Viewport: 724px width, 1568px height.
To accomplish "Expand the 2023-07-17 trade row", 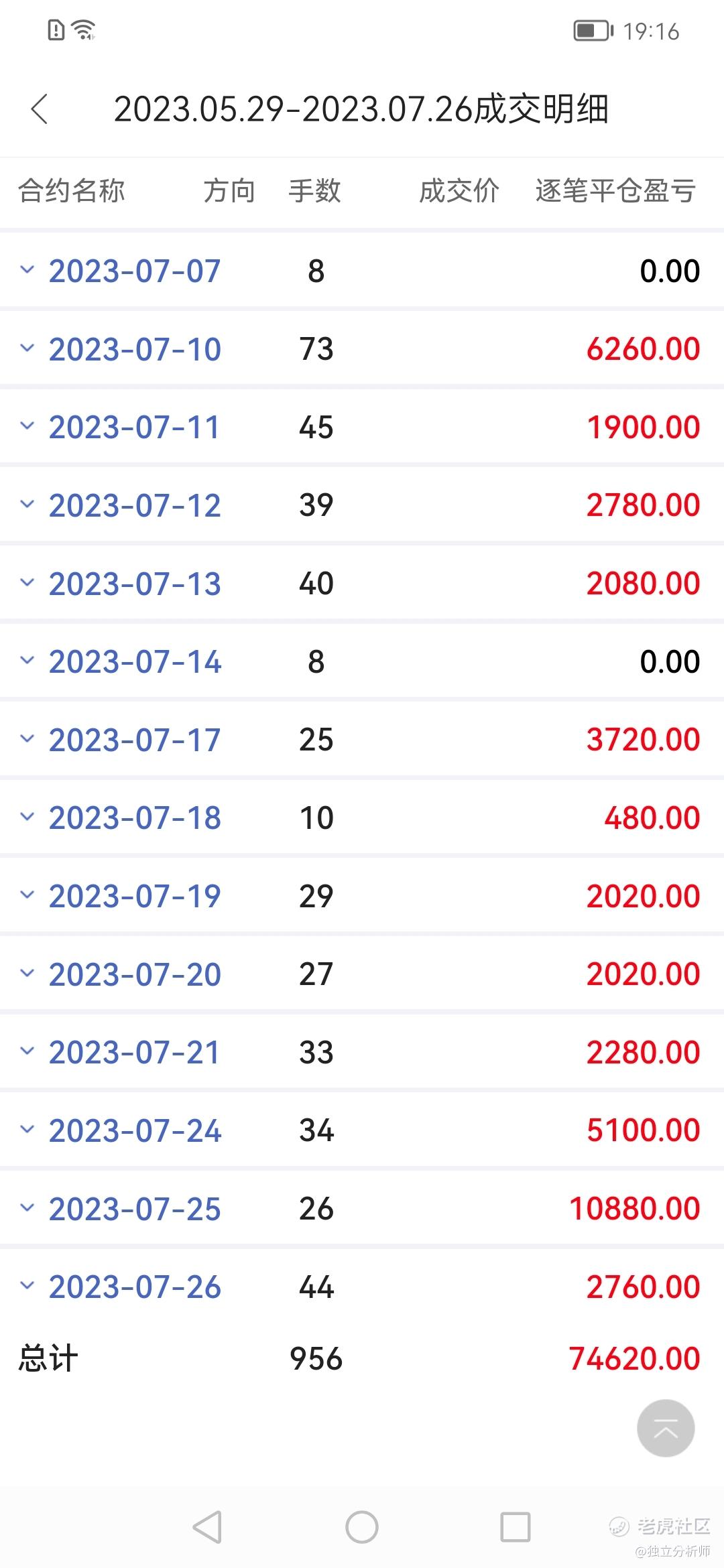I will tap(27, 739).
